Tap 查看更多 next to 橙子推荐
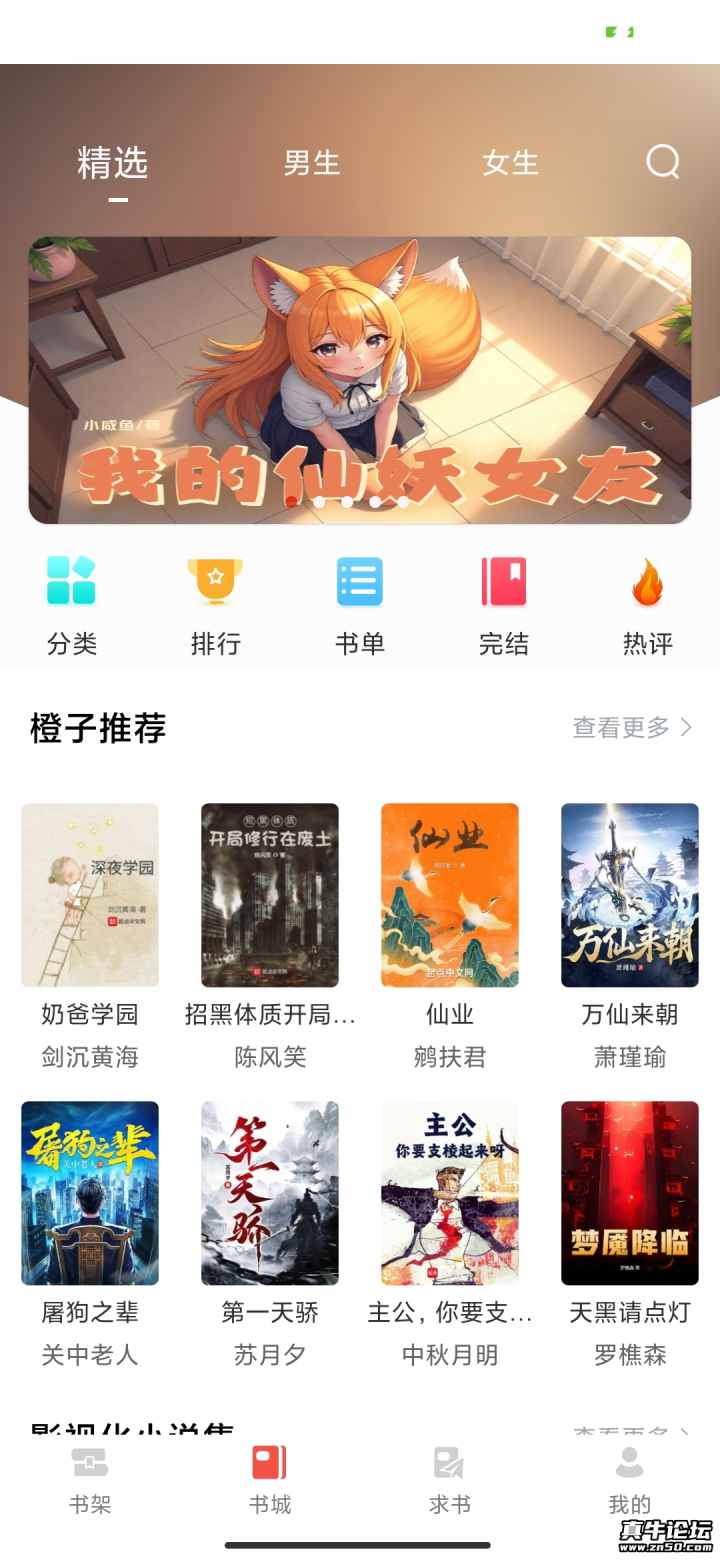This screenshot has height=1560, width=720. coord(632,728)
